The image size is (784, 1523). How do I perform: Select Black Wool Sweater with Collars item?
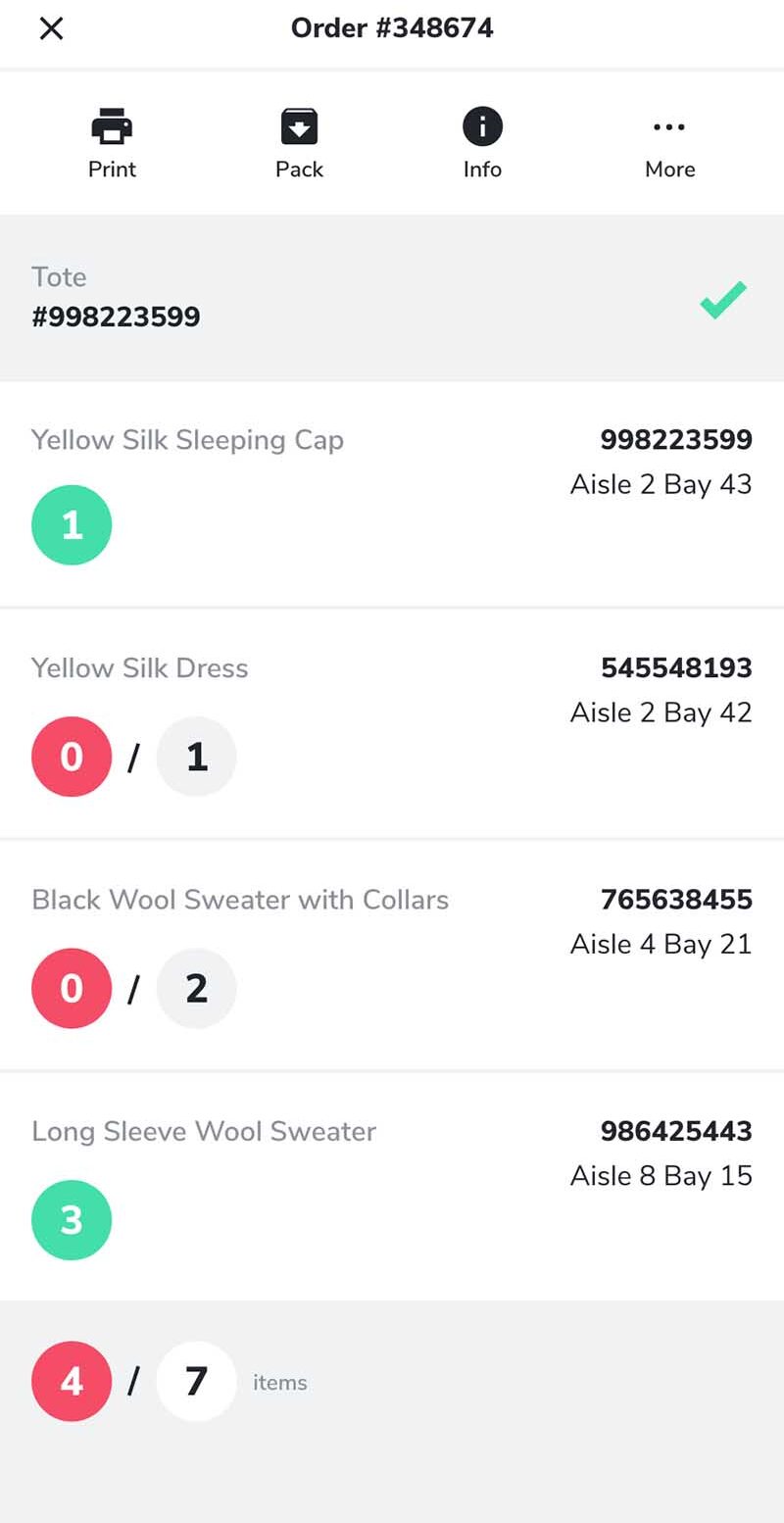(392, 955)
